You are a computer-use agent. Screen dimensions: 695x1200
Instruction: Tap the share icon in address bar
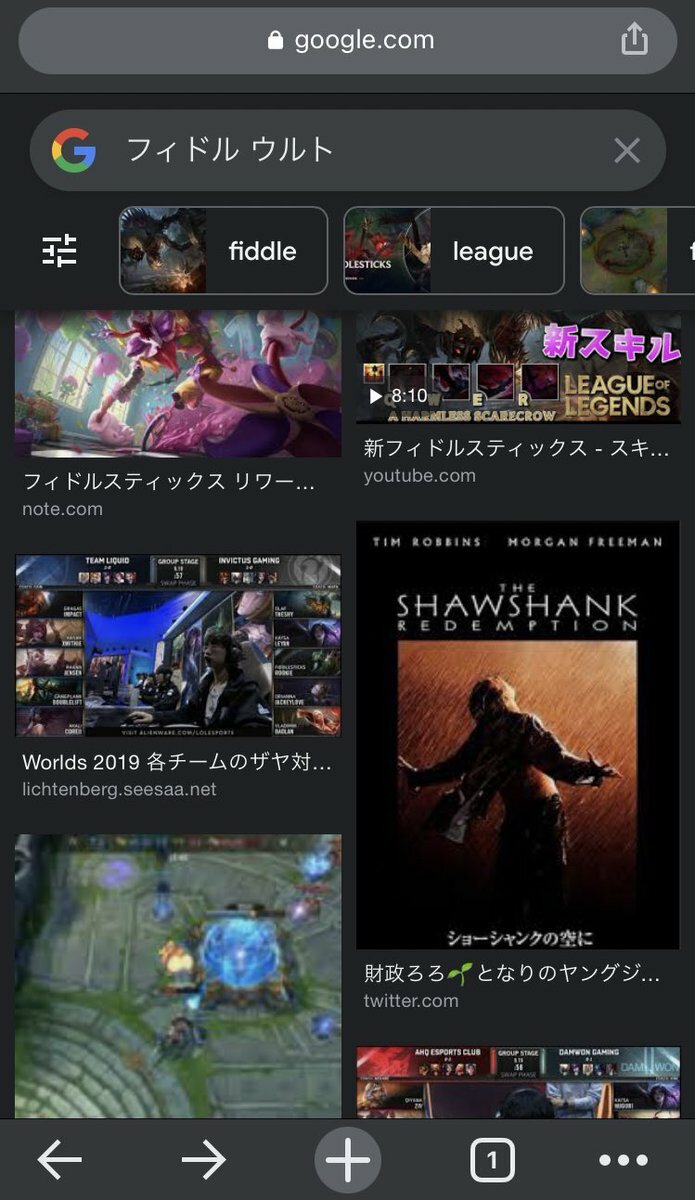point(634,40)
